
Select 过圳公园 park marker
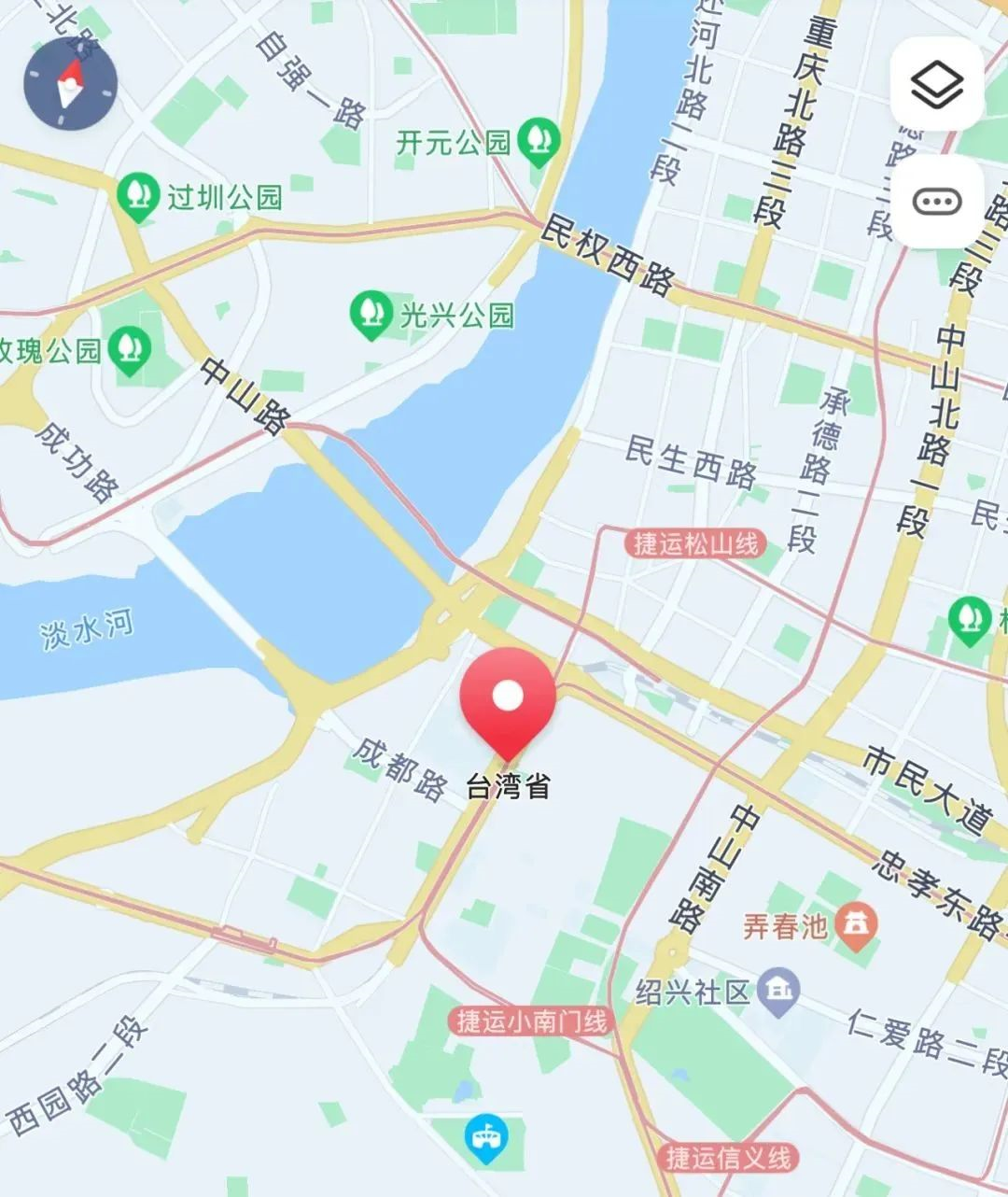pos(138,196)
